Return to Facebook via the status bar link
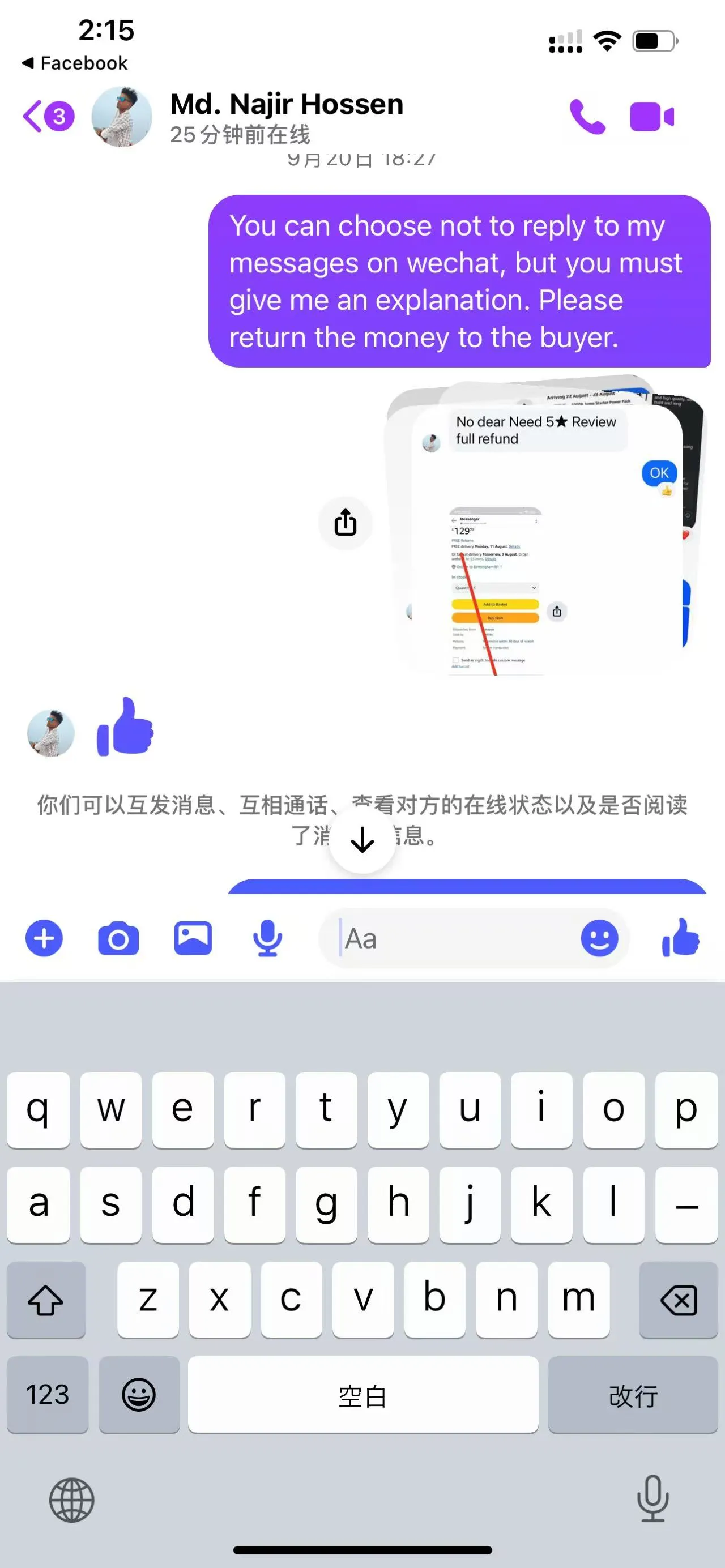This screenshot has height=1568, width=725. tap(74, 63)
